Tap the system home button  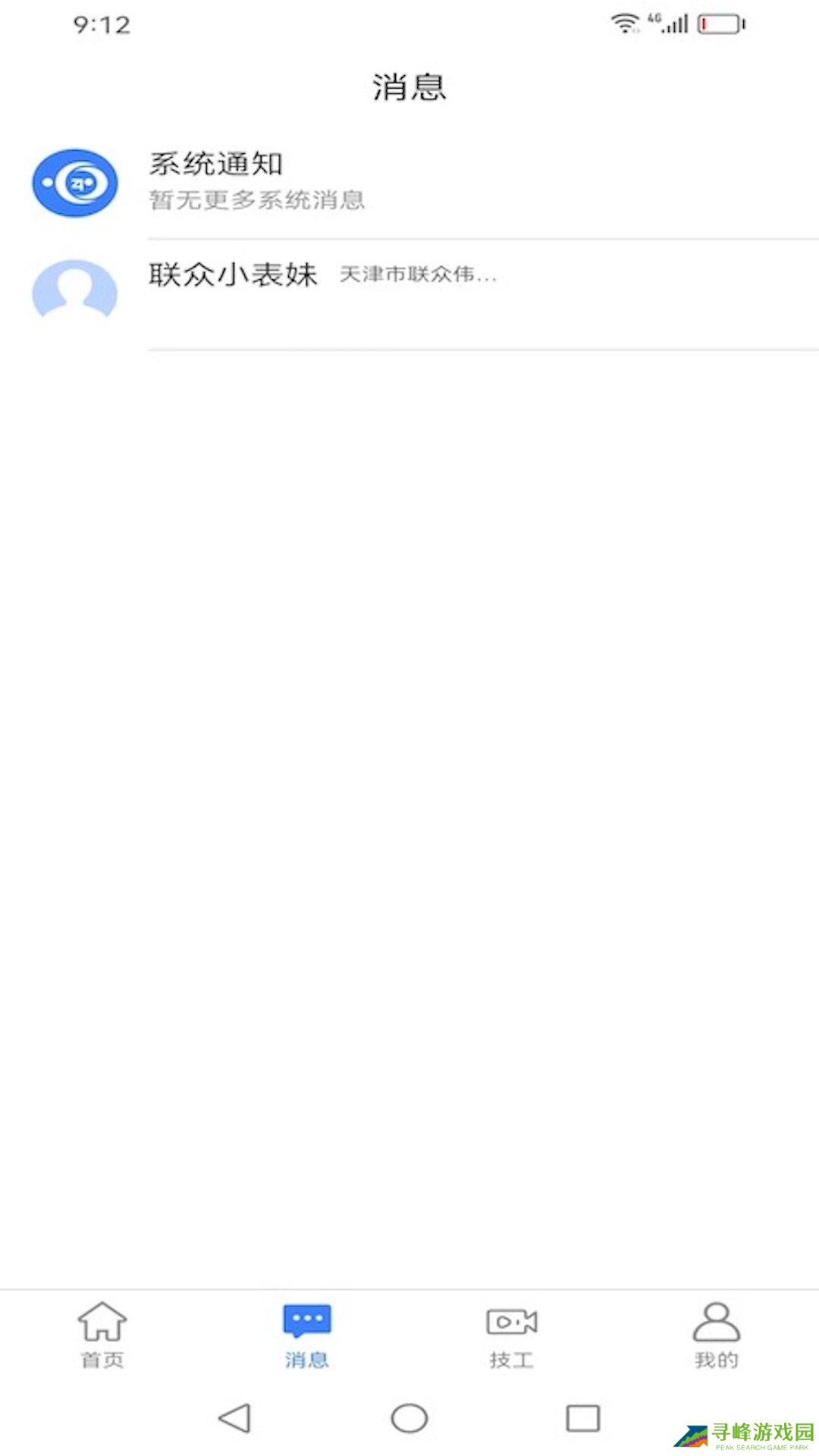(x=409, y=1418)
